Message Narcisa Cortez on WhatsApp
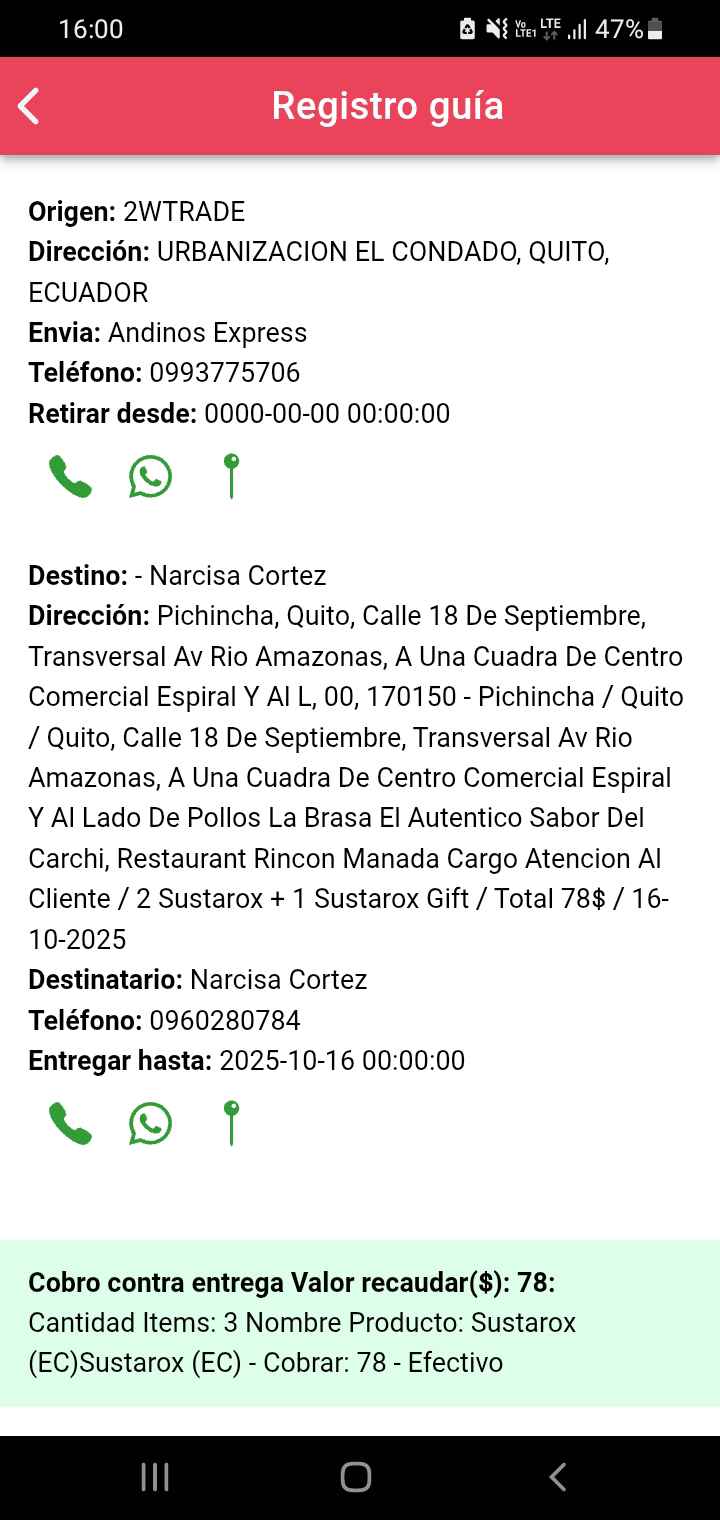The width and height of the screenshot is (720, 1520). [x=150, y=1124]
